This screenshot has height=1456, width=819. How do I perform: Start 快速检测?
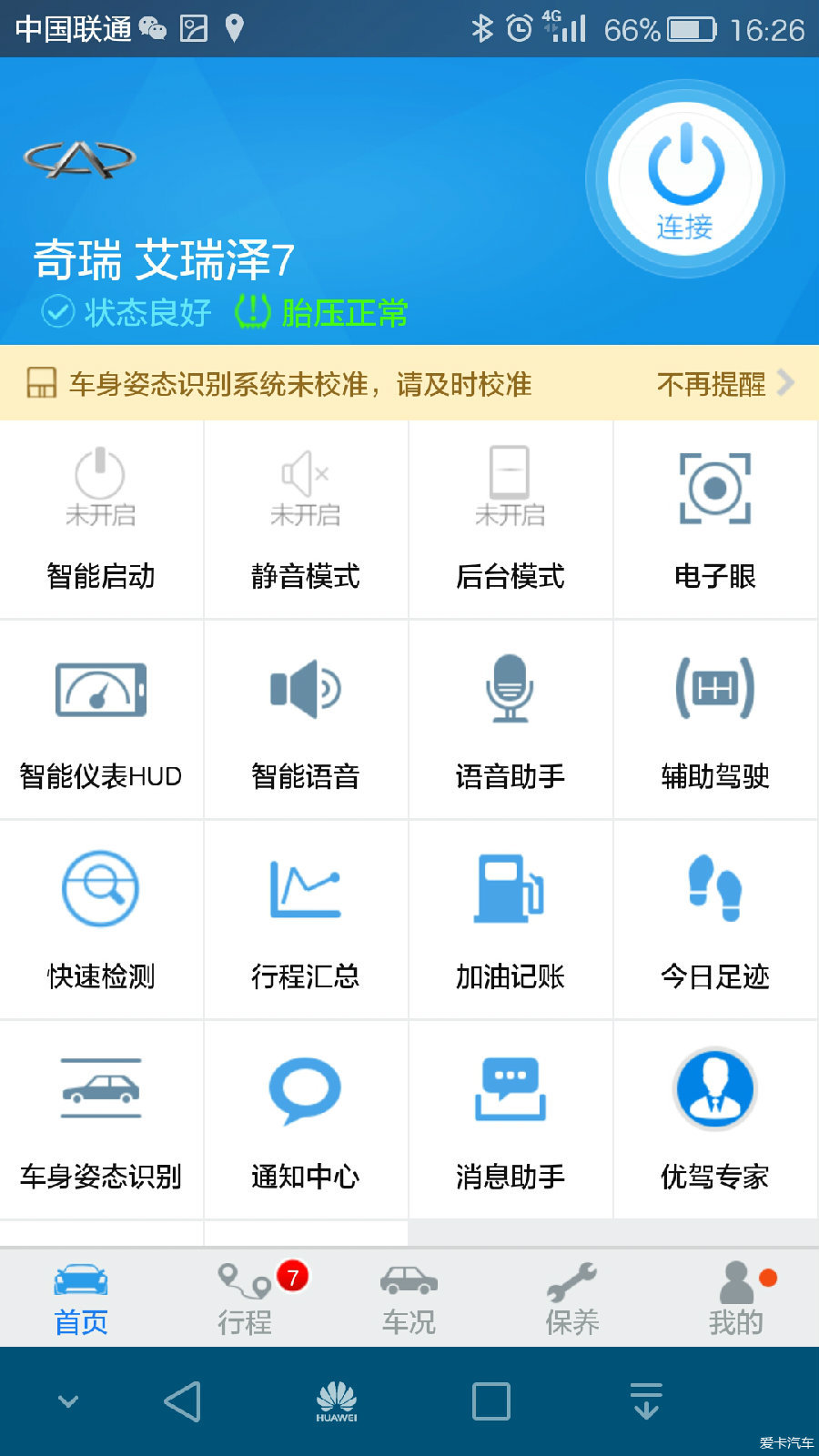pyautogui.click(x=101, y=920)
